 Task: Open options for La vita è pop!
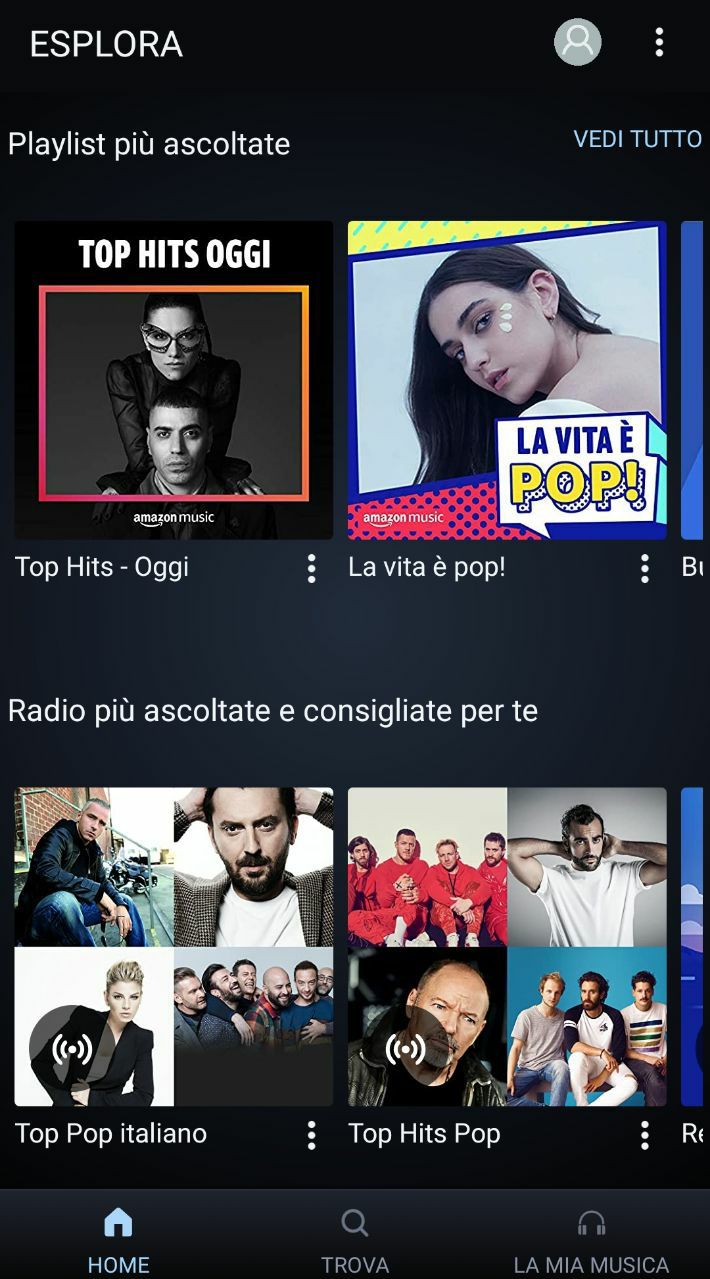645,568
